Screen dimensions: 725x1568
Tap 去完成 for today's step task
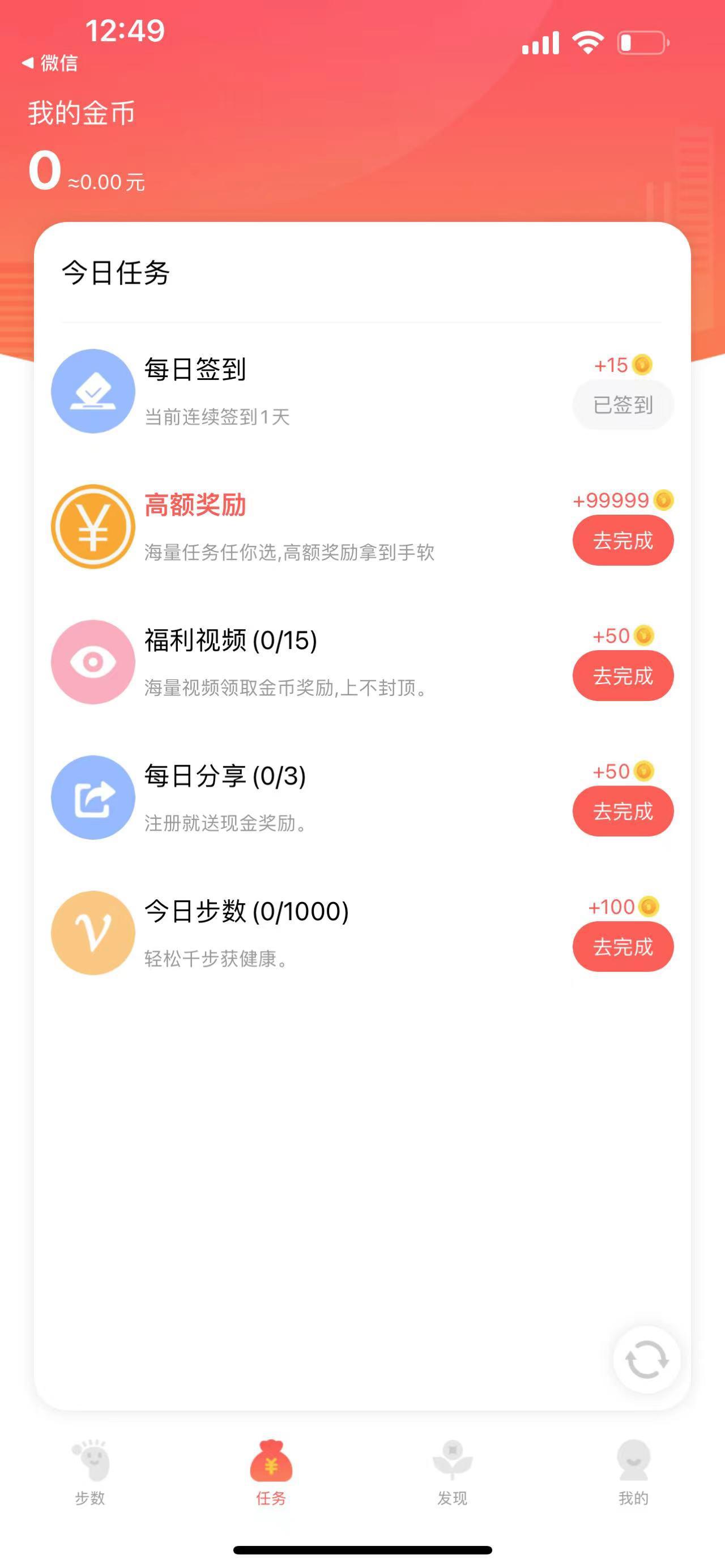click(x=622, y=947)
